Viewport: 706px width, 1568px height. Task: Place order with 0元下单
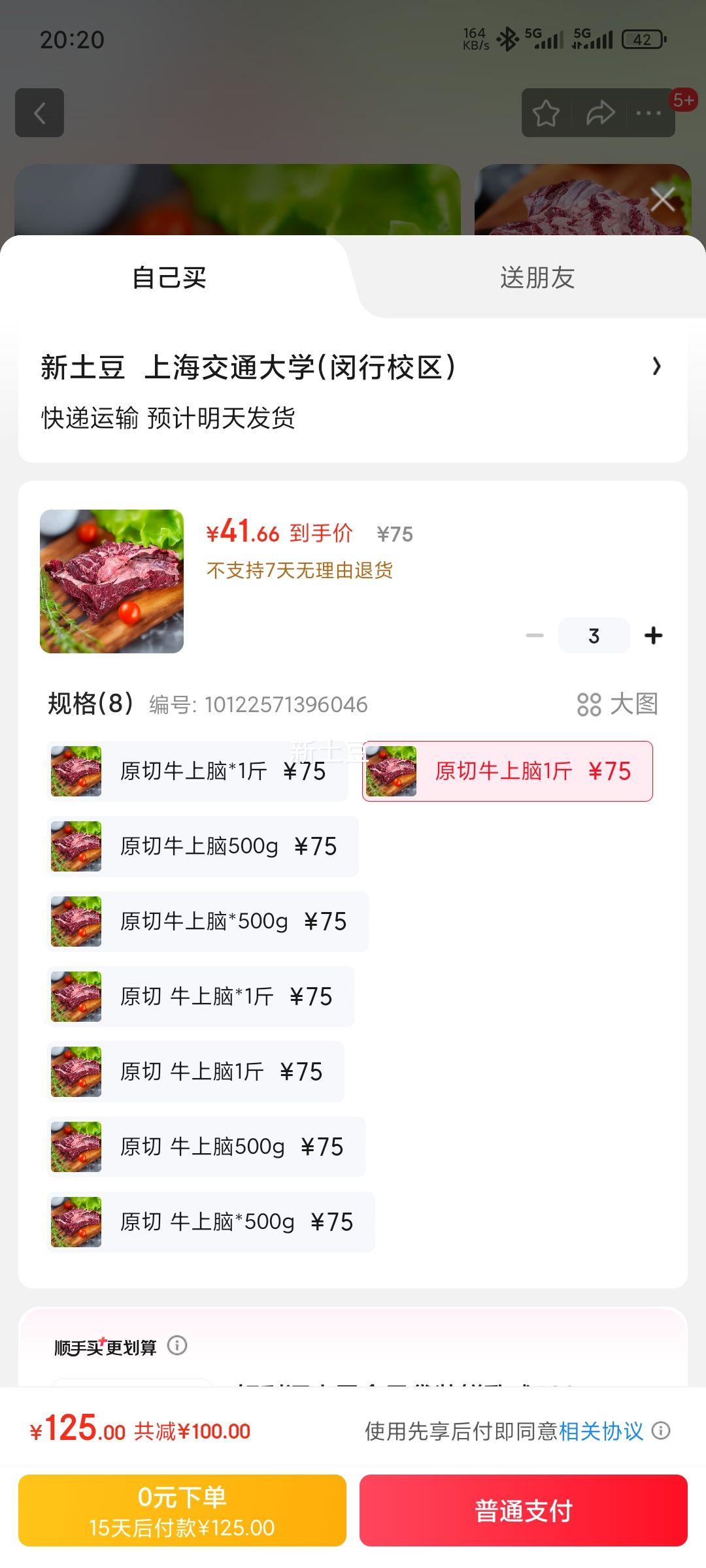point(182,1511)
